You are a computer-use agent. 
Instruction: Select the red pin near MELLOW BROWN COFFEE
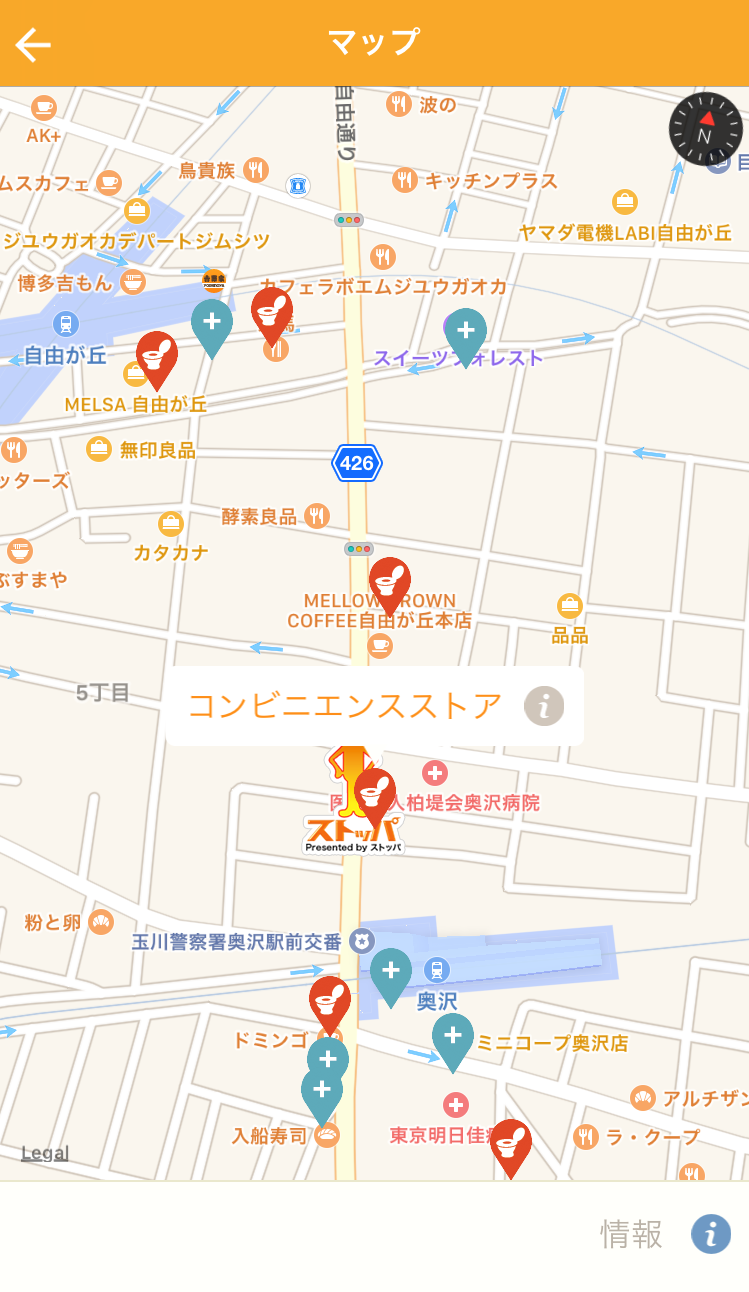click(x=390, y=582)
